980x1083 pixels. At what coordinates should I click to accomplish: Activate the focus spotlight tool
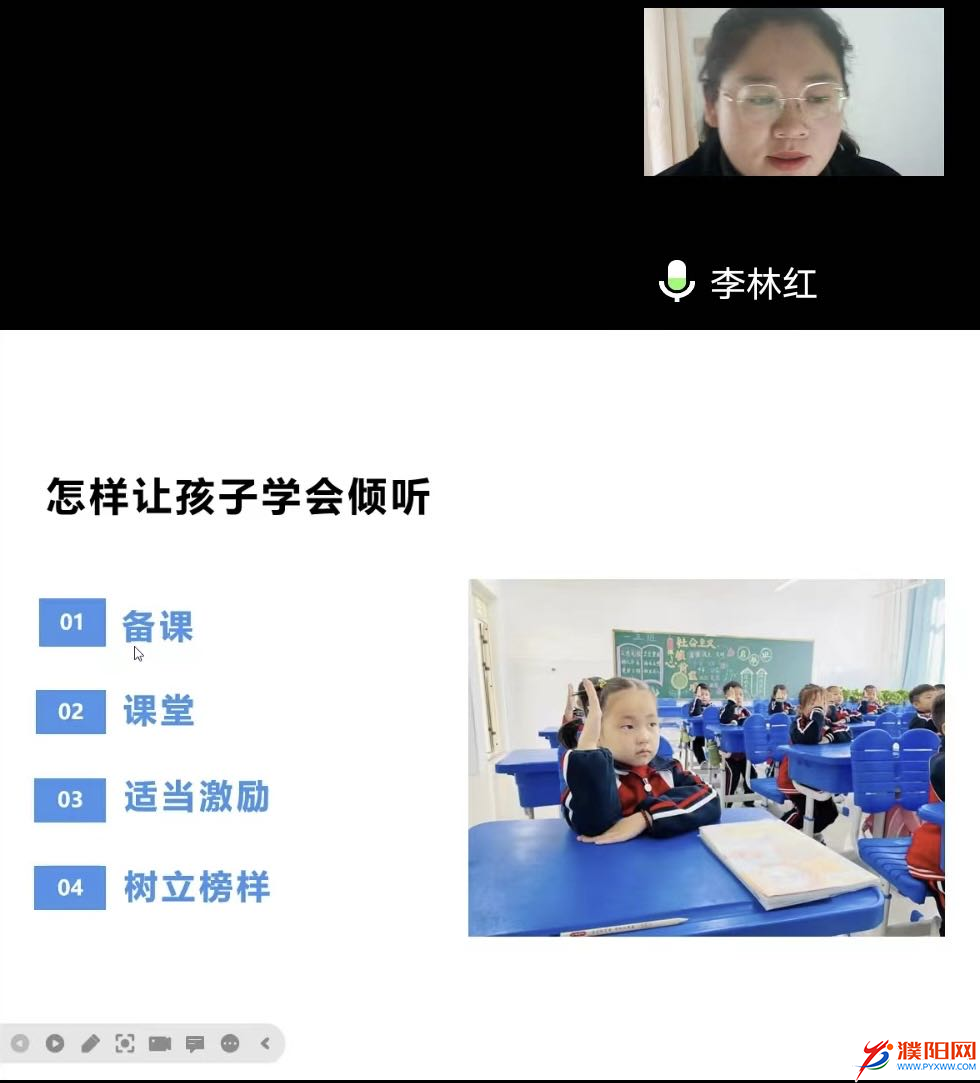(x=125, y=1044)
